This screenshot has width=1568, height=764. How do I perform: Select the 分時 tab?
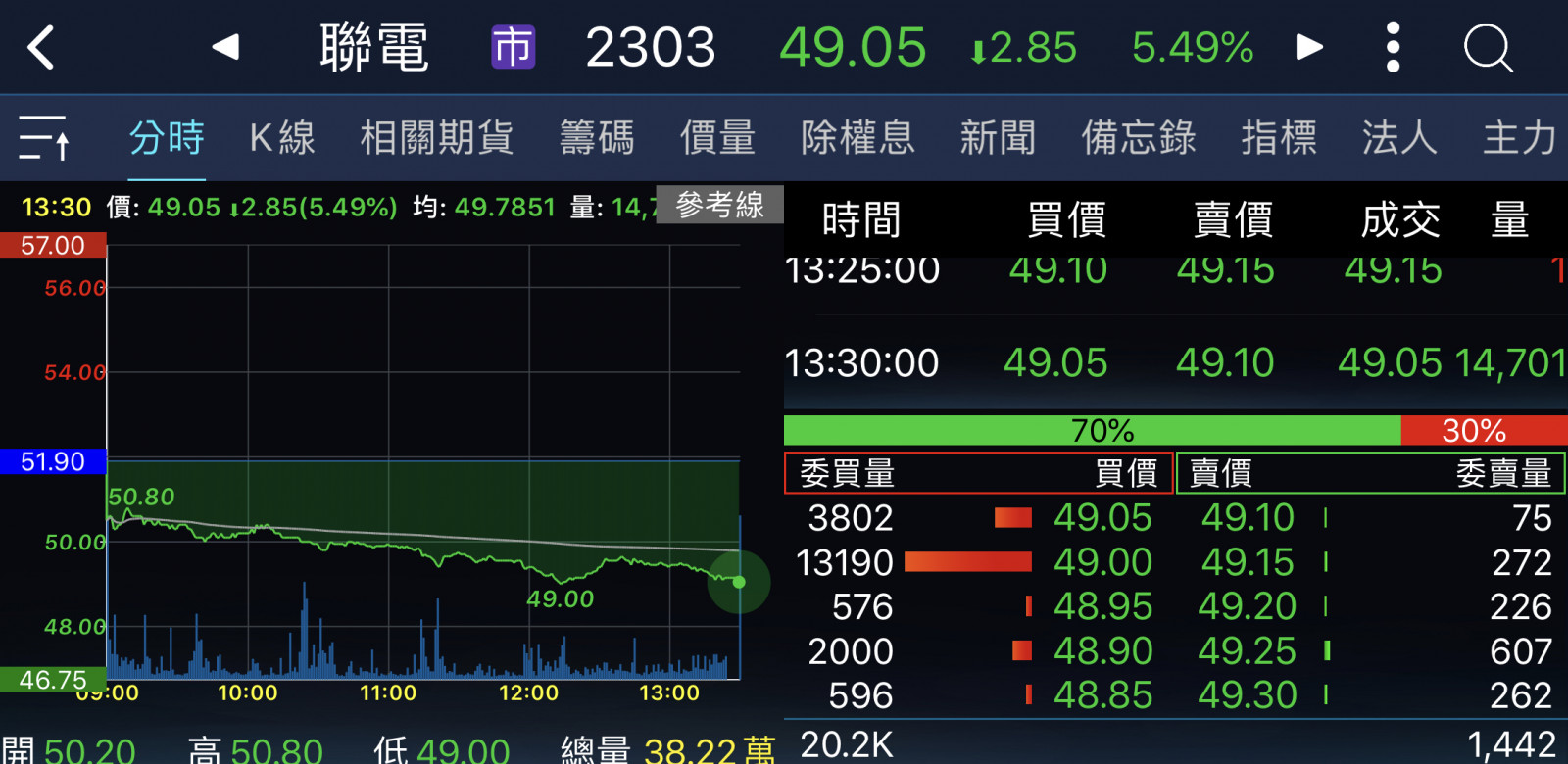(x=167, y=137)
